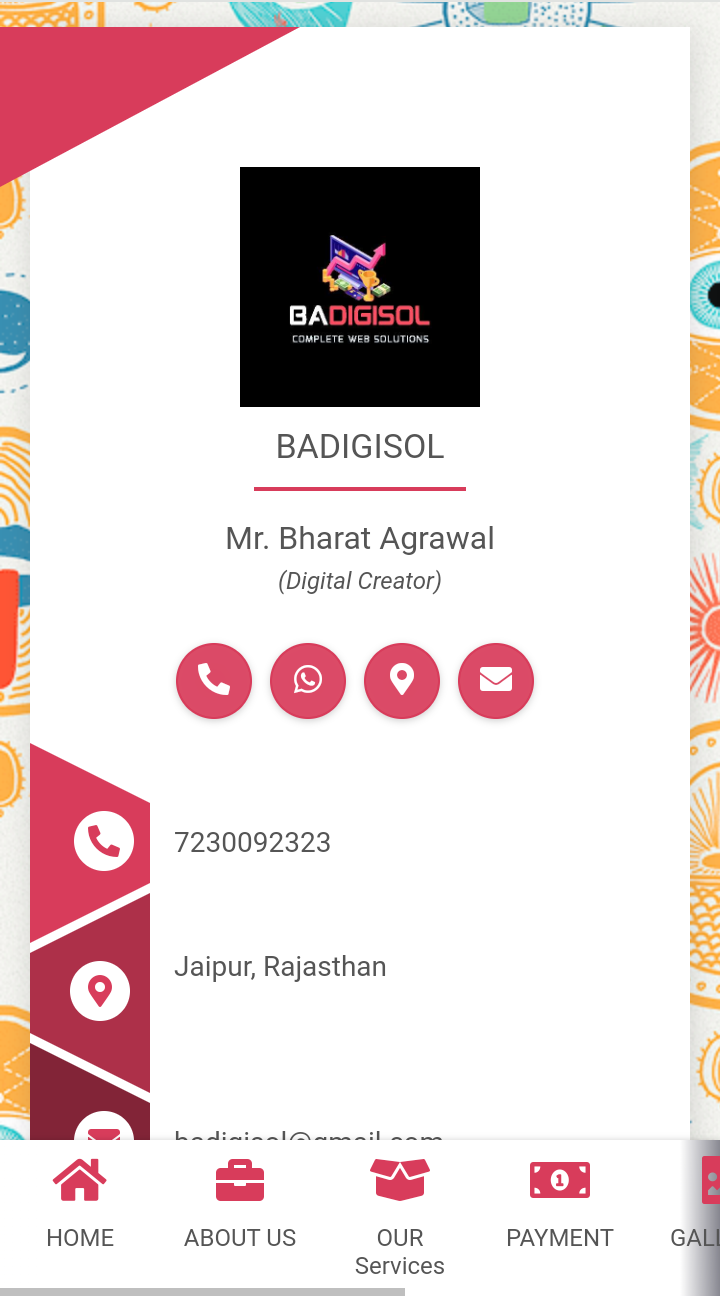The image size is (720, 1296).
Task: Open WhatsApp chat via round icon
Action: pyautogui.click(x=308, y=681)
